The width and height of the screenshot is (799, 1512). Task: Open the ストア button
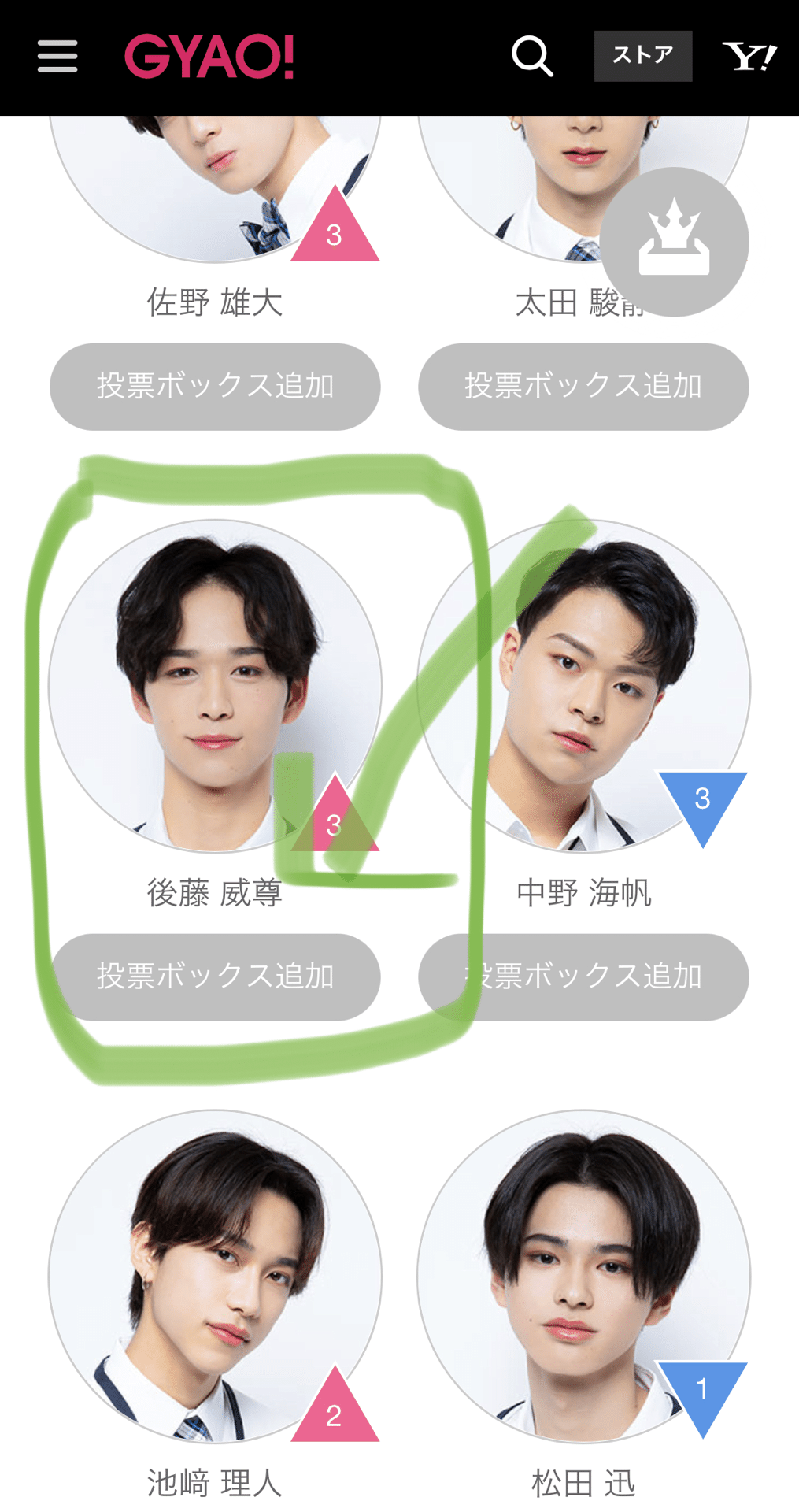[x=642, y=56]
